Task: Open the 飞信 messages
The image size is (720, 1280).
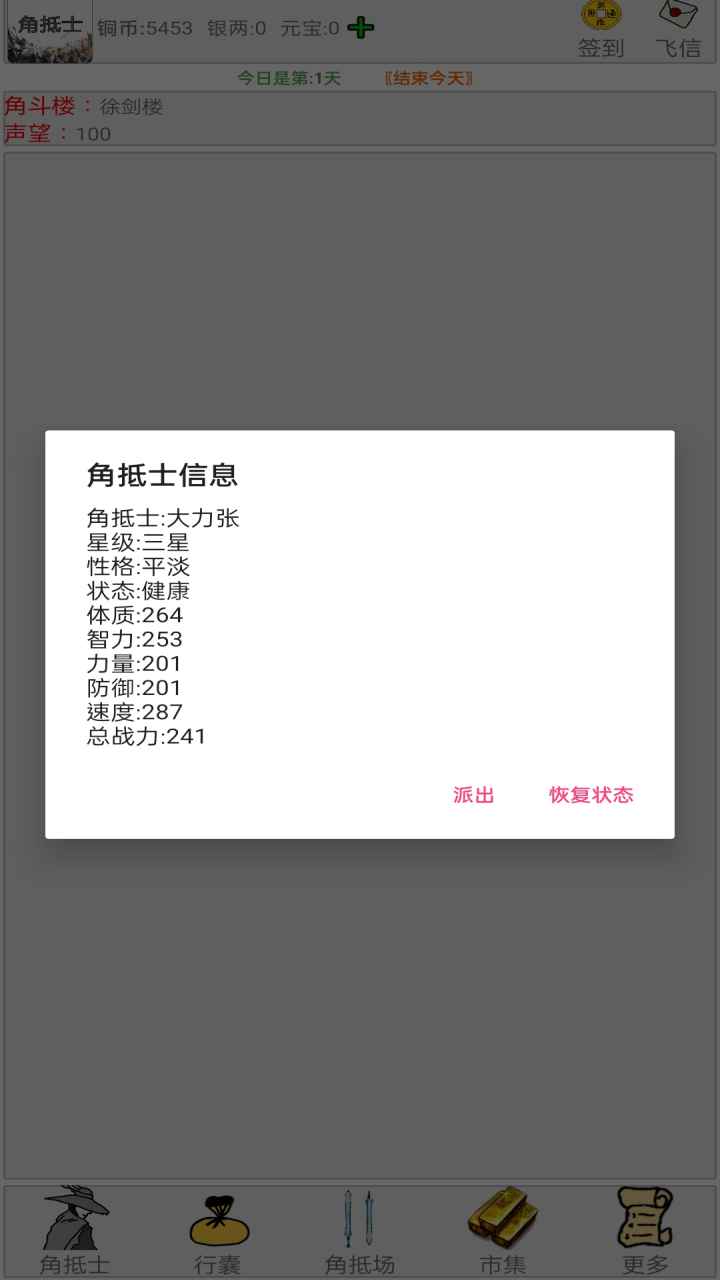Action: point(678,31)
